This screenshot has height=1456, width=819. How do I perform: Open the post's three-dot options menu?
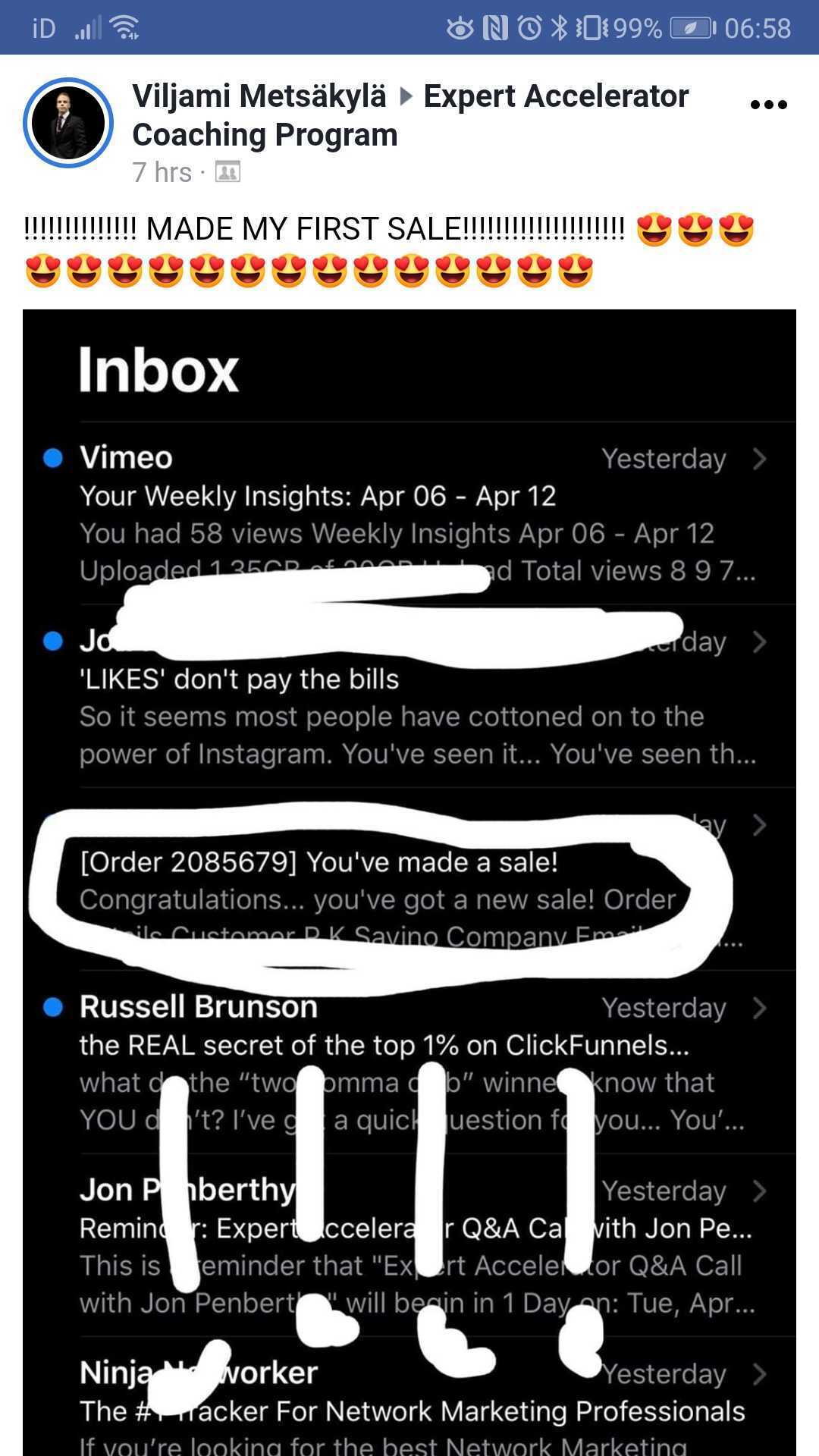768,105
